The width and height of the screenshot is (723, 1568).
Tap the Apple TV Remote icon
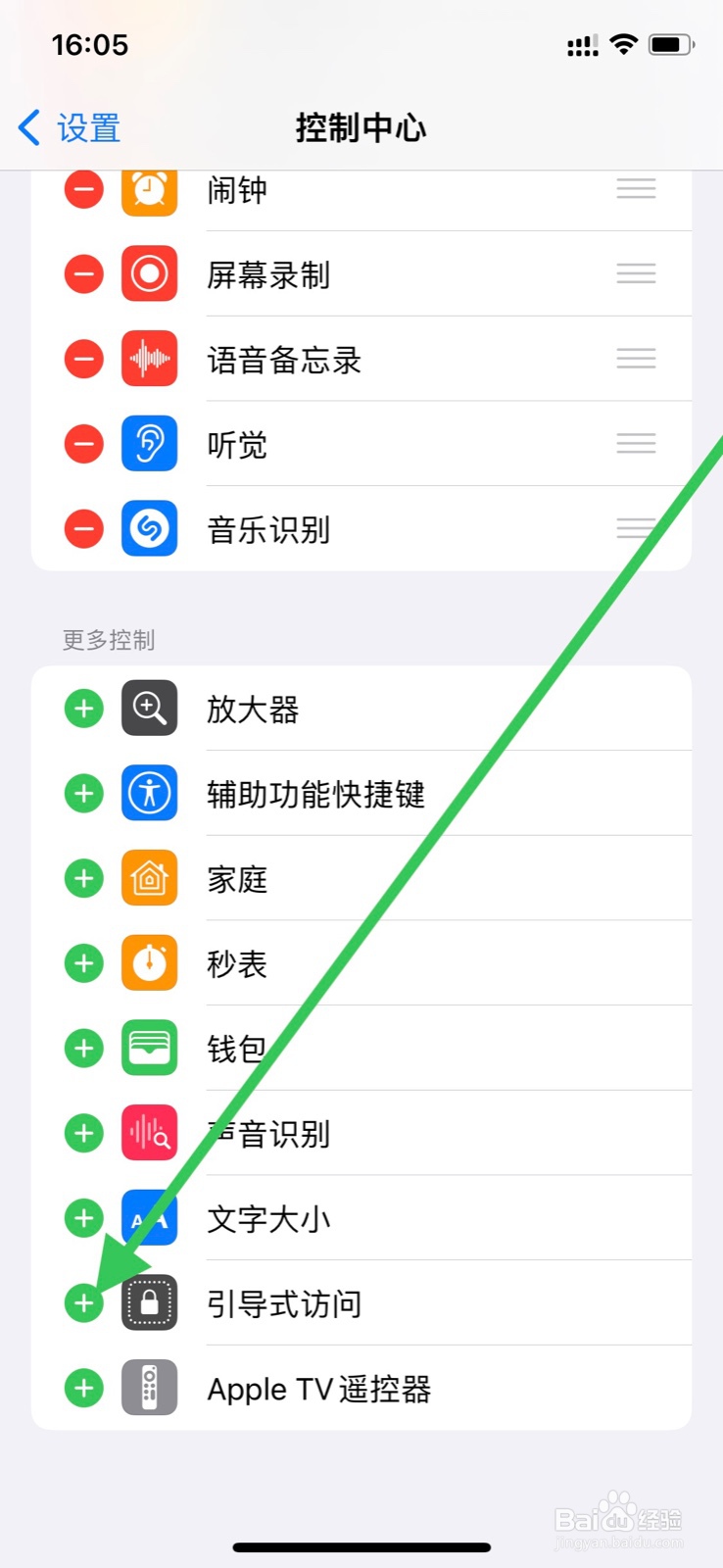149,1388
